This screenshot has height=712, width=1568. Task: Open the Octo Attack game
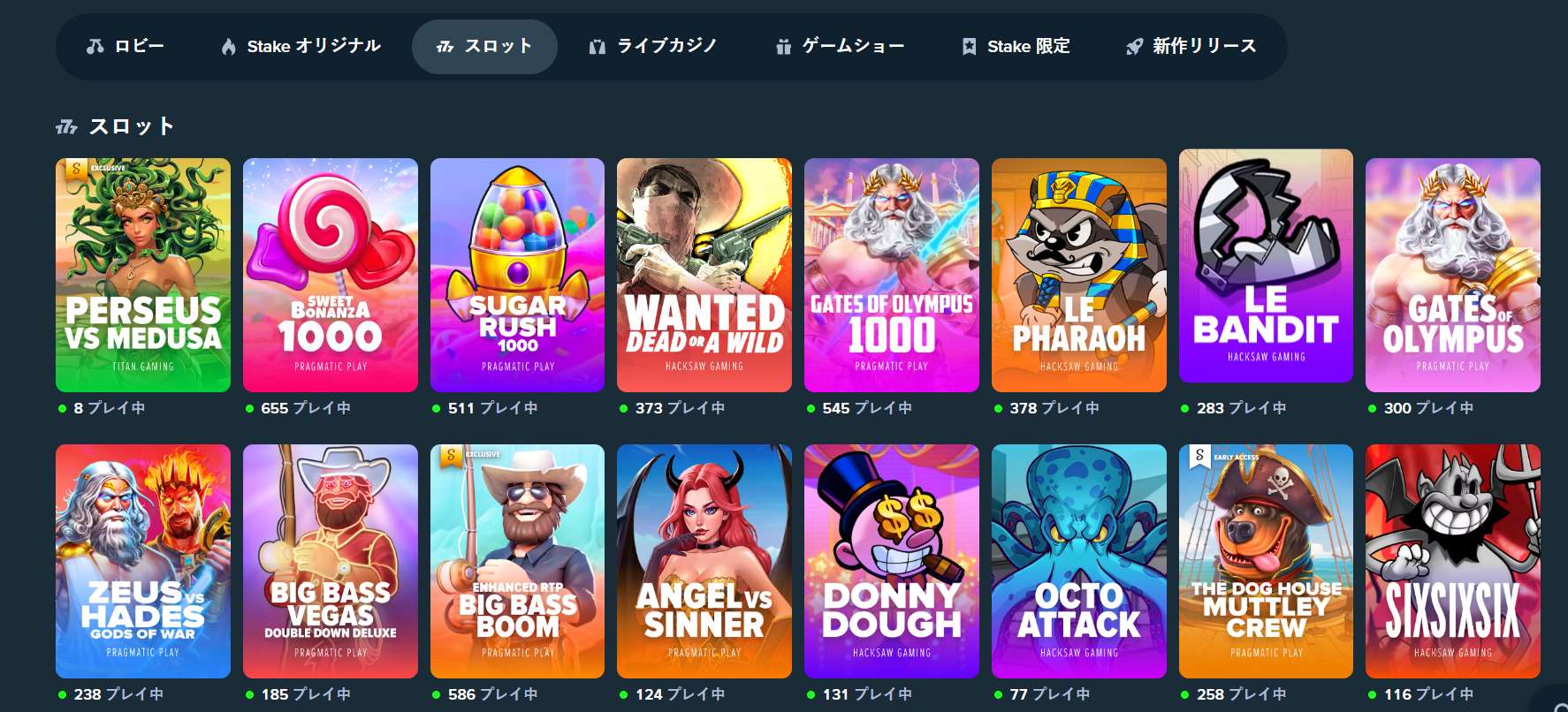coord(1079,561)
